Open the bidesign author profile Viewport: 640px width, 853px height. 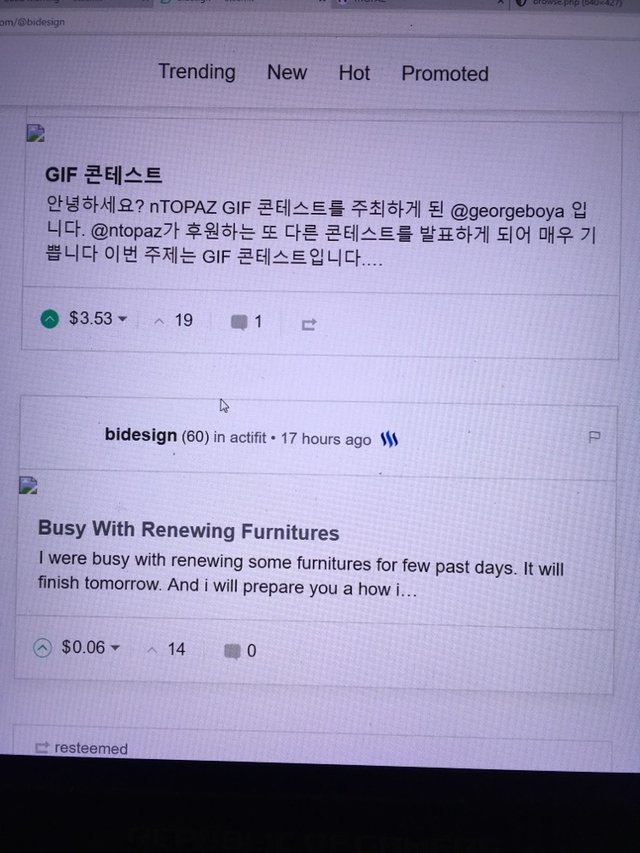(141, 437)
